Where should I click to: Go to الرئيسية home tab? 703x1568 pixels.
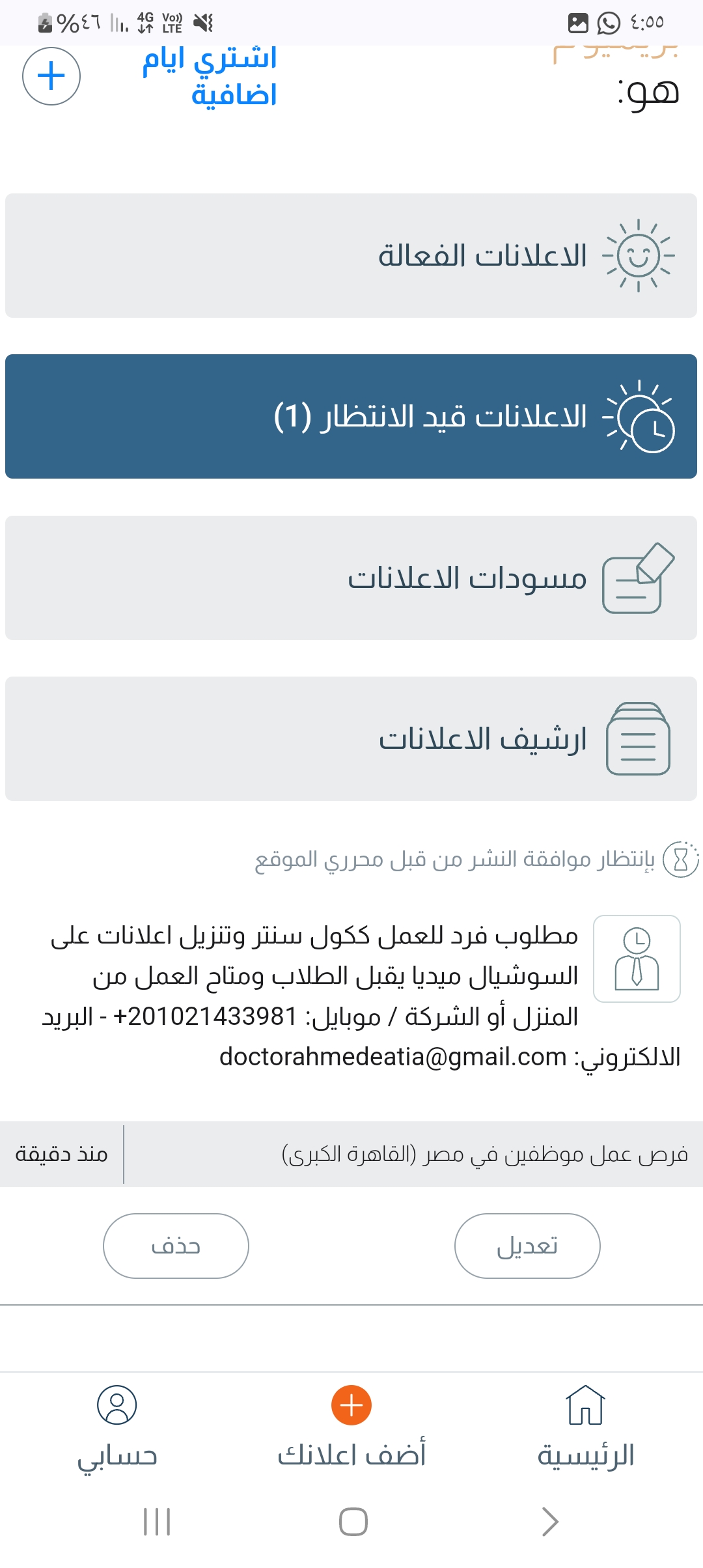pyautogui.click(x=585, y=1427)
